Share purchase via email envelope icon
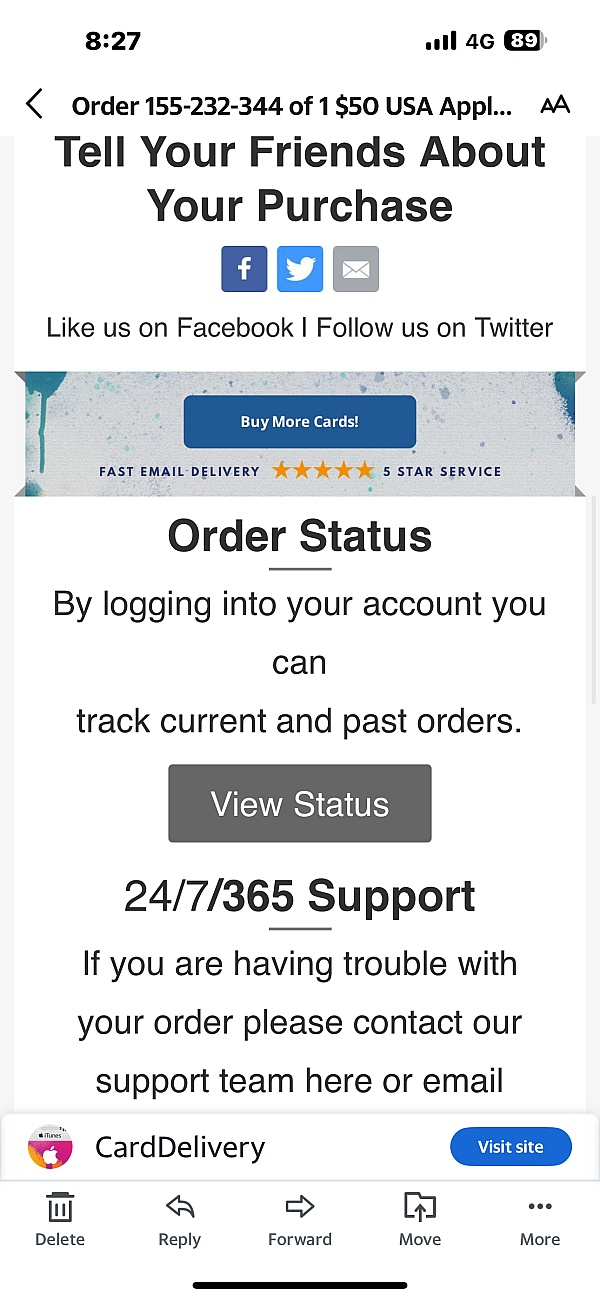Screen dimensions: 600x1300 tap(356, 268)
